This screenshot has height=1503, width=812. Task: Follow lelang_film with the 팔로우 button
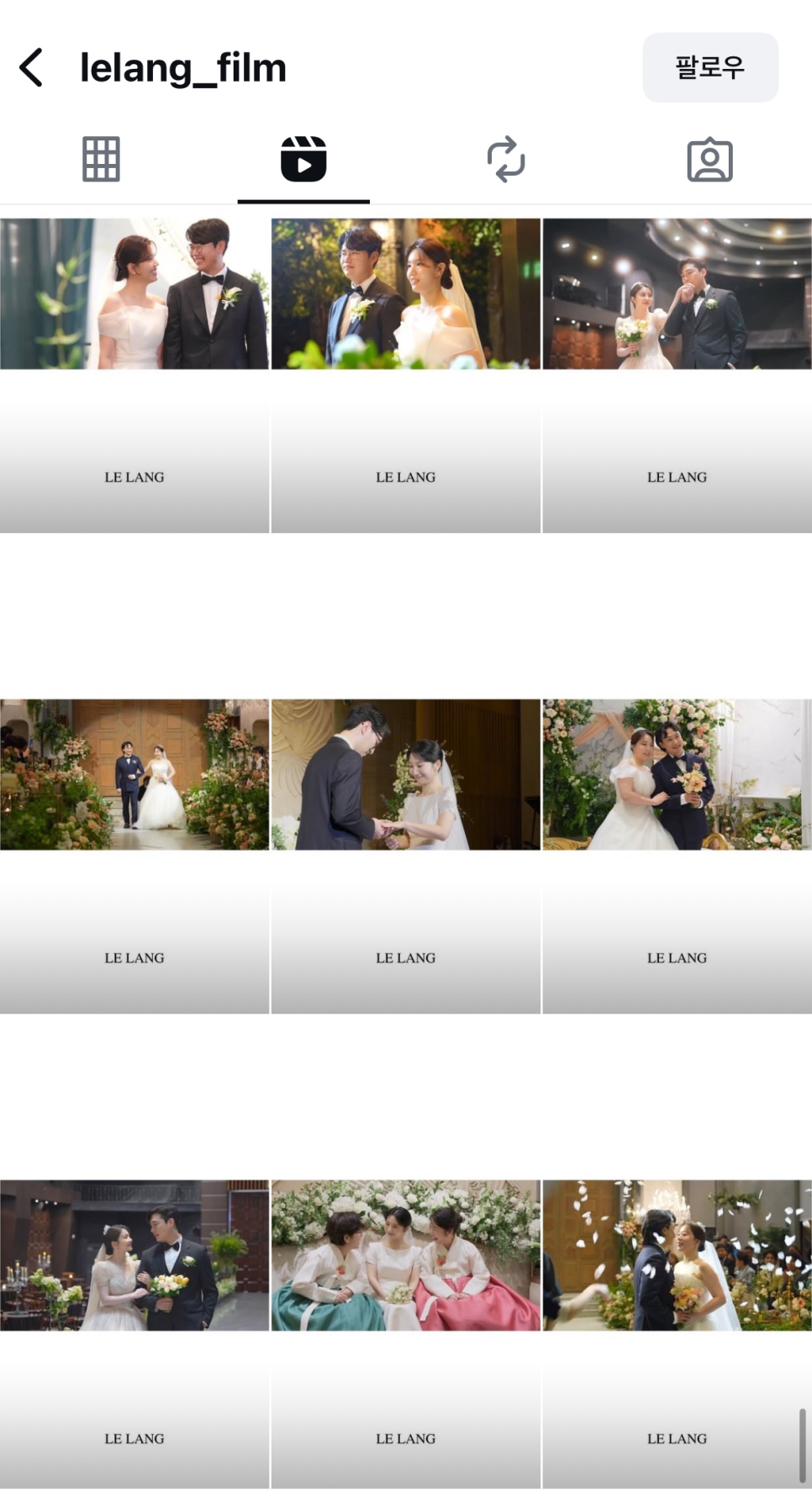[x=709, y=67]
